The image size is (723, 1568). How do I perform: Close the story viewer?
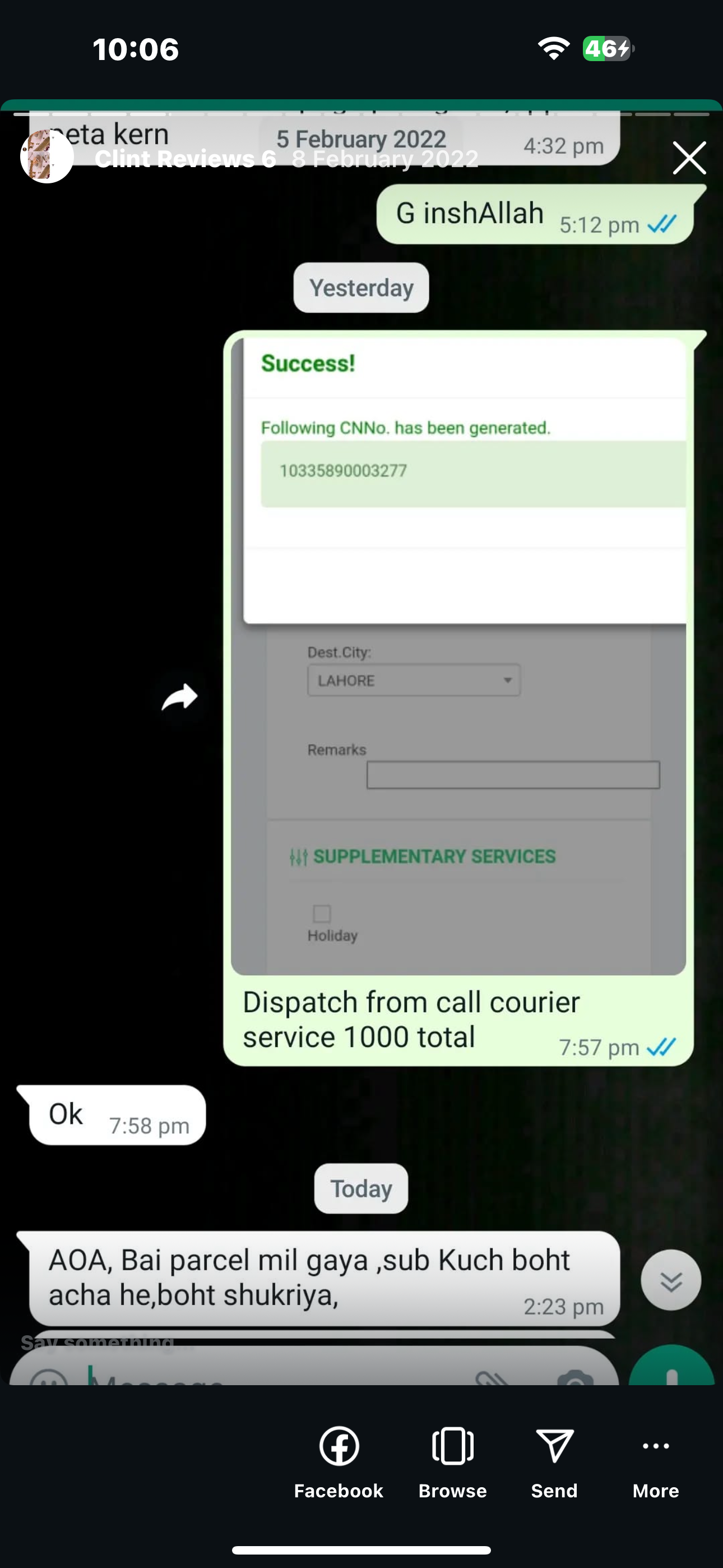(x=689, y=158)
